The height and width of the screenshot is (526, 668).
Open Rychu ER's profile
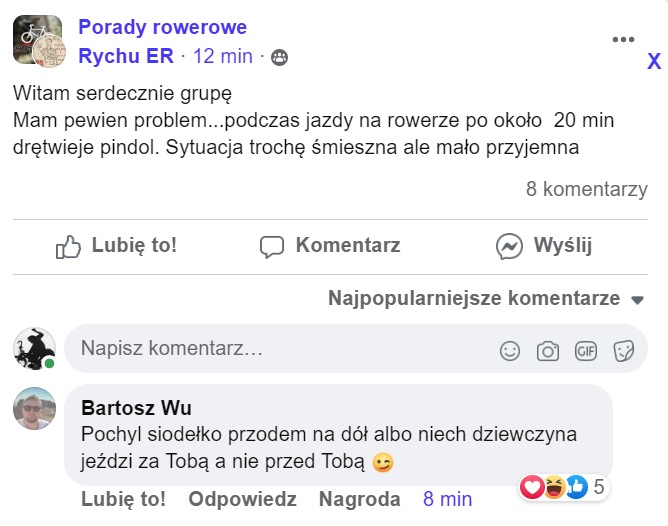(126, 56)
